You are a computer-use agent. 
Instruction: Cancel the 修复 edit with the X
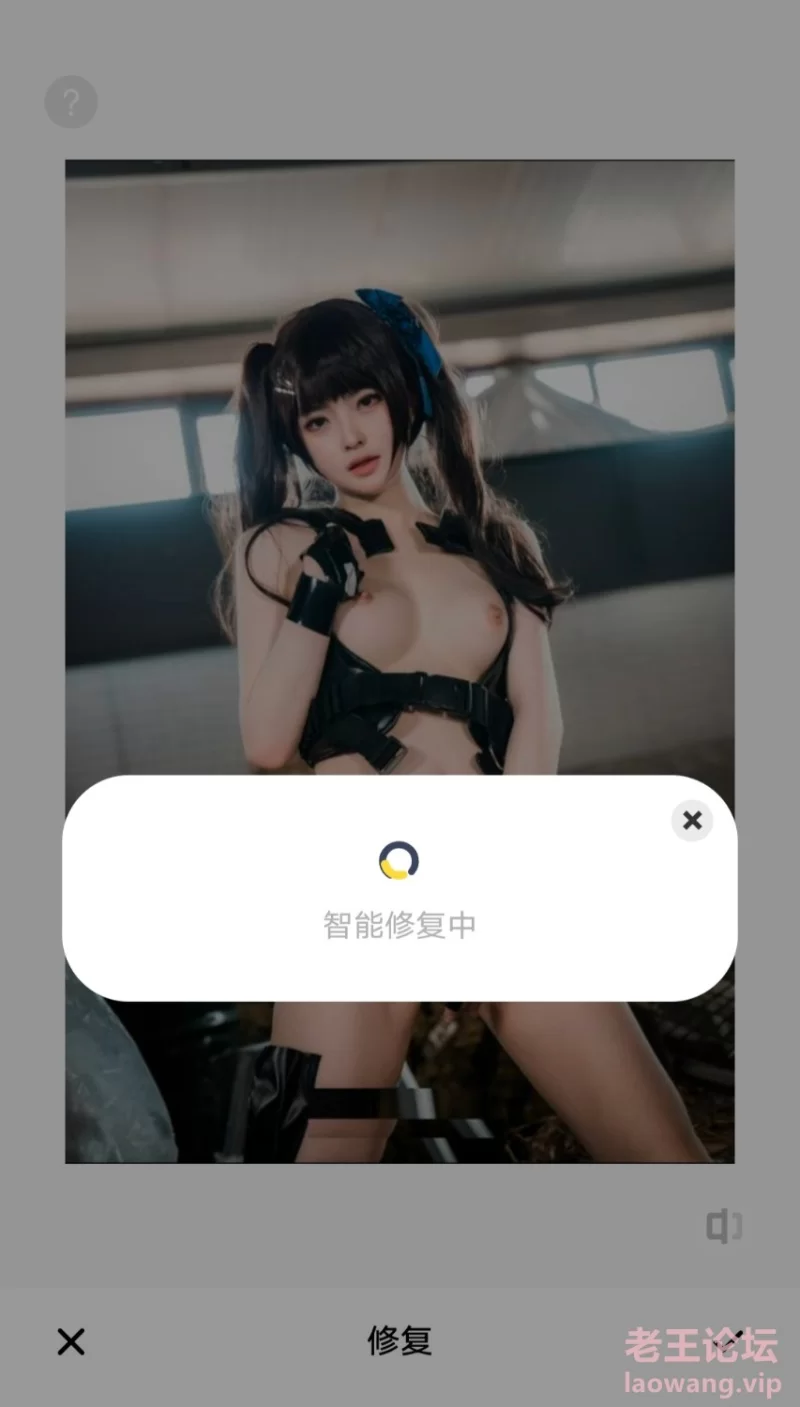[71, 1341]
